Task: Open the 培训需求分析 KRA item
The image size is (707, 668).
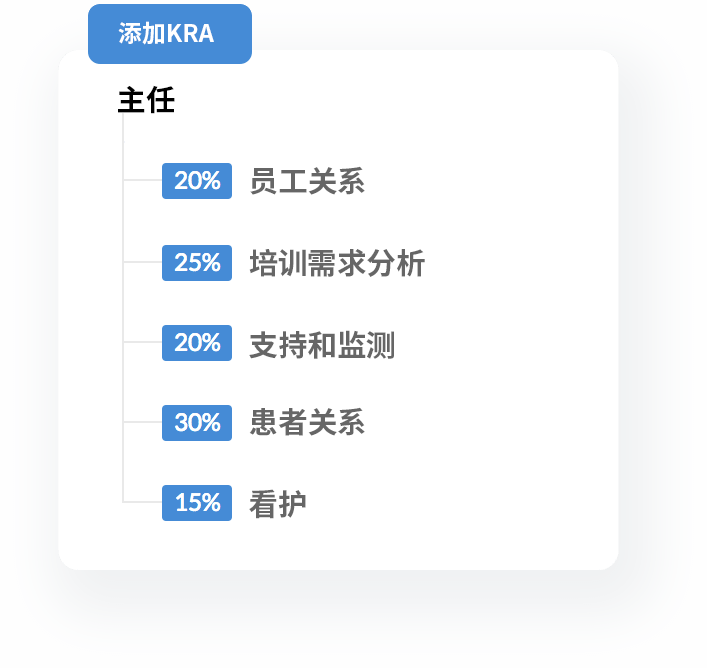Action: pos(336,263)
